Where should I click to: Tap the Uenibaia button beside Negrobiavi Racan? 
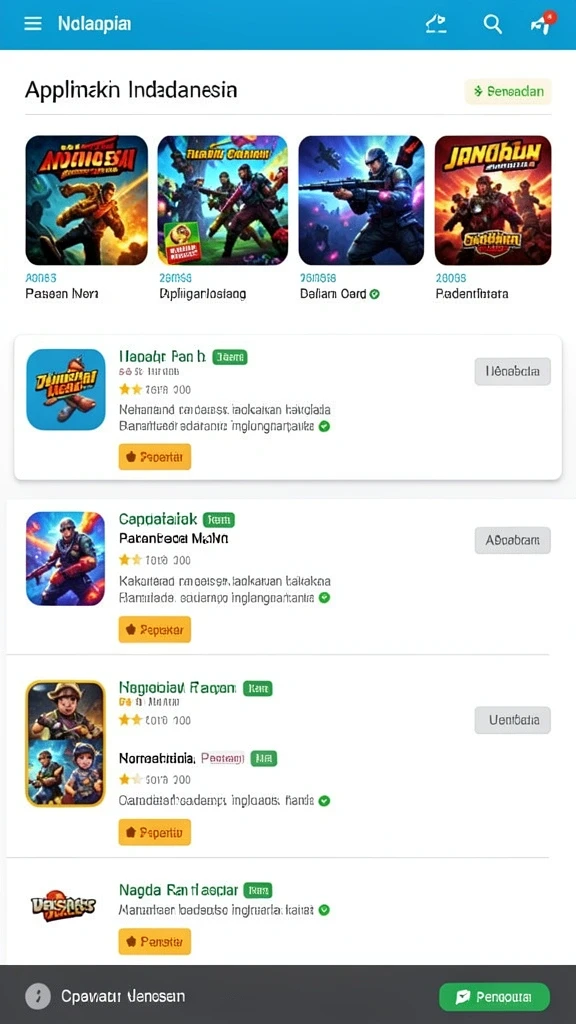coord(513,720)
